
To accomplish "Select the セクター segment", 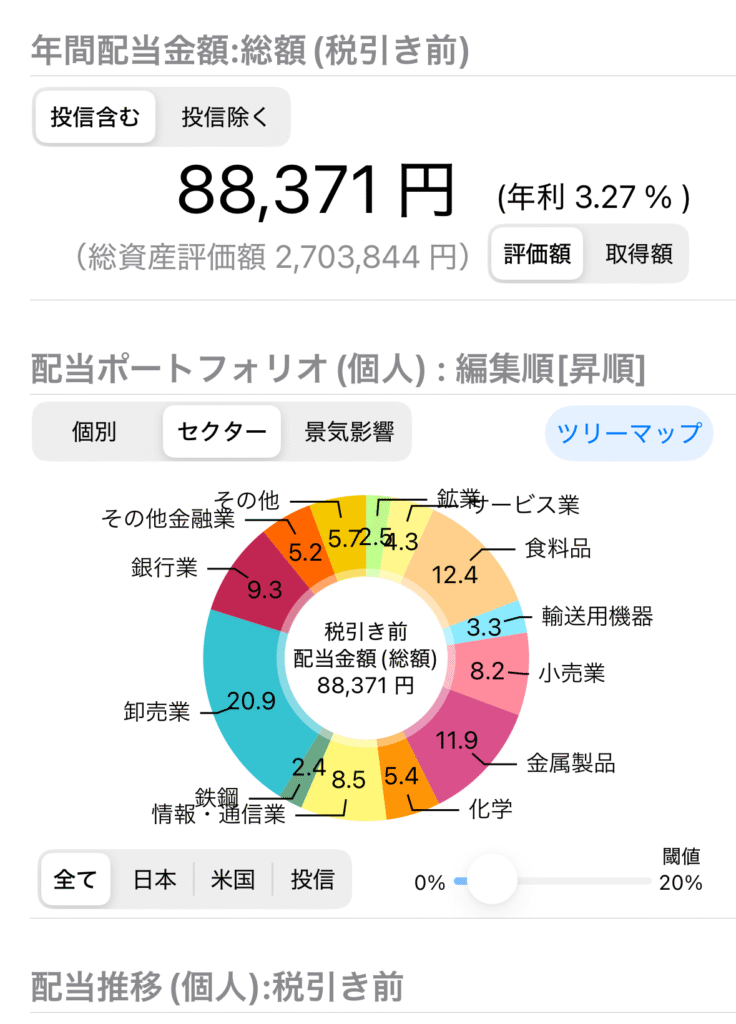I will pyautogui.click(x=221, y=432).
